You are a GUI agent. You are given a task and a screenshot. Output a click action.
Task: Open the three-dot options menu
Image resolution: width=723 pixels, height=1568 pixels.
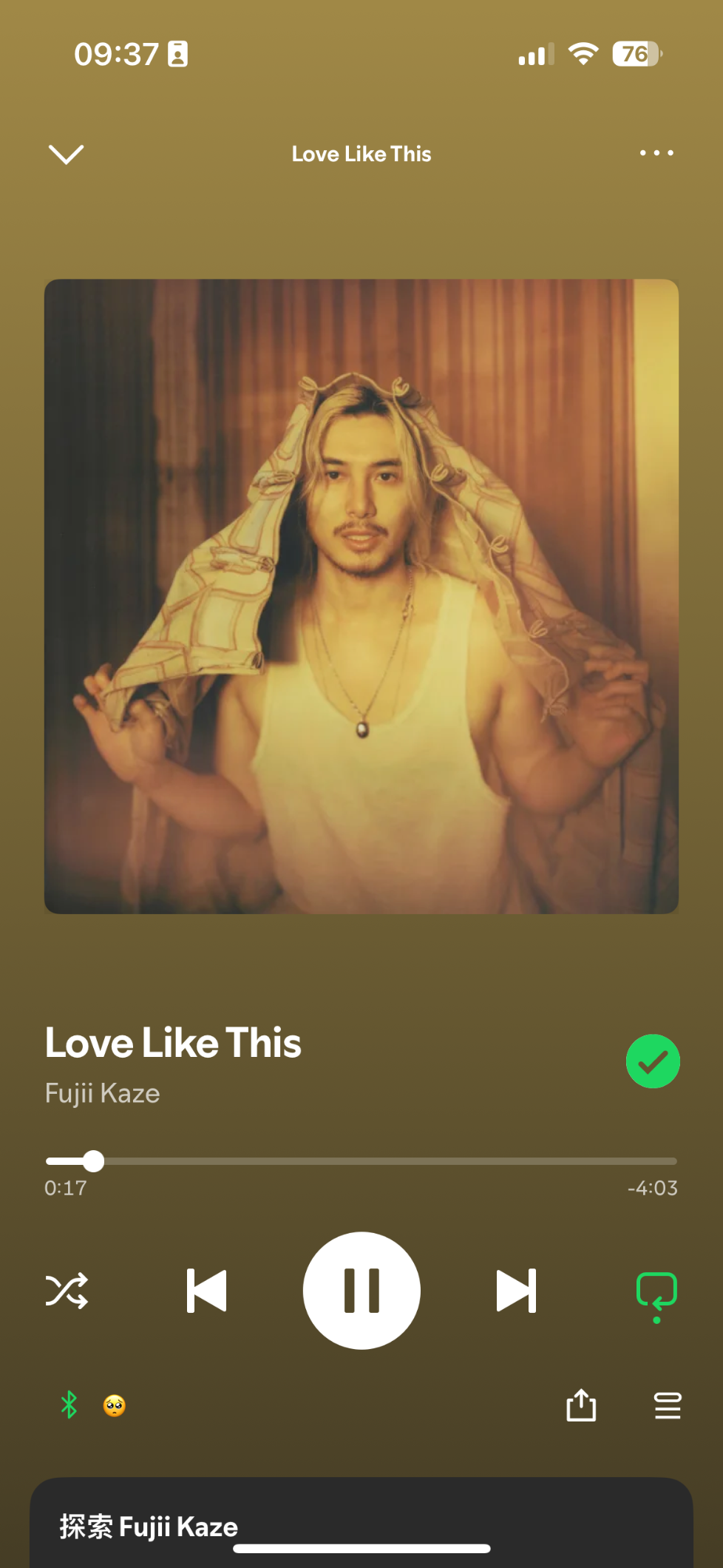pyautogui.click(x=656, y=153)
